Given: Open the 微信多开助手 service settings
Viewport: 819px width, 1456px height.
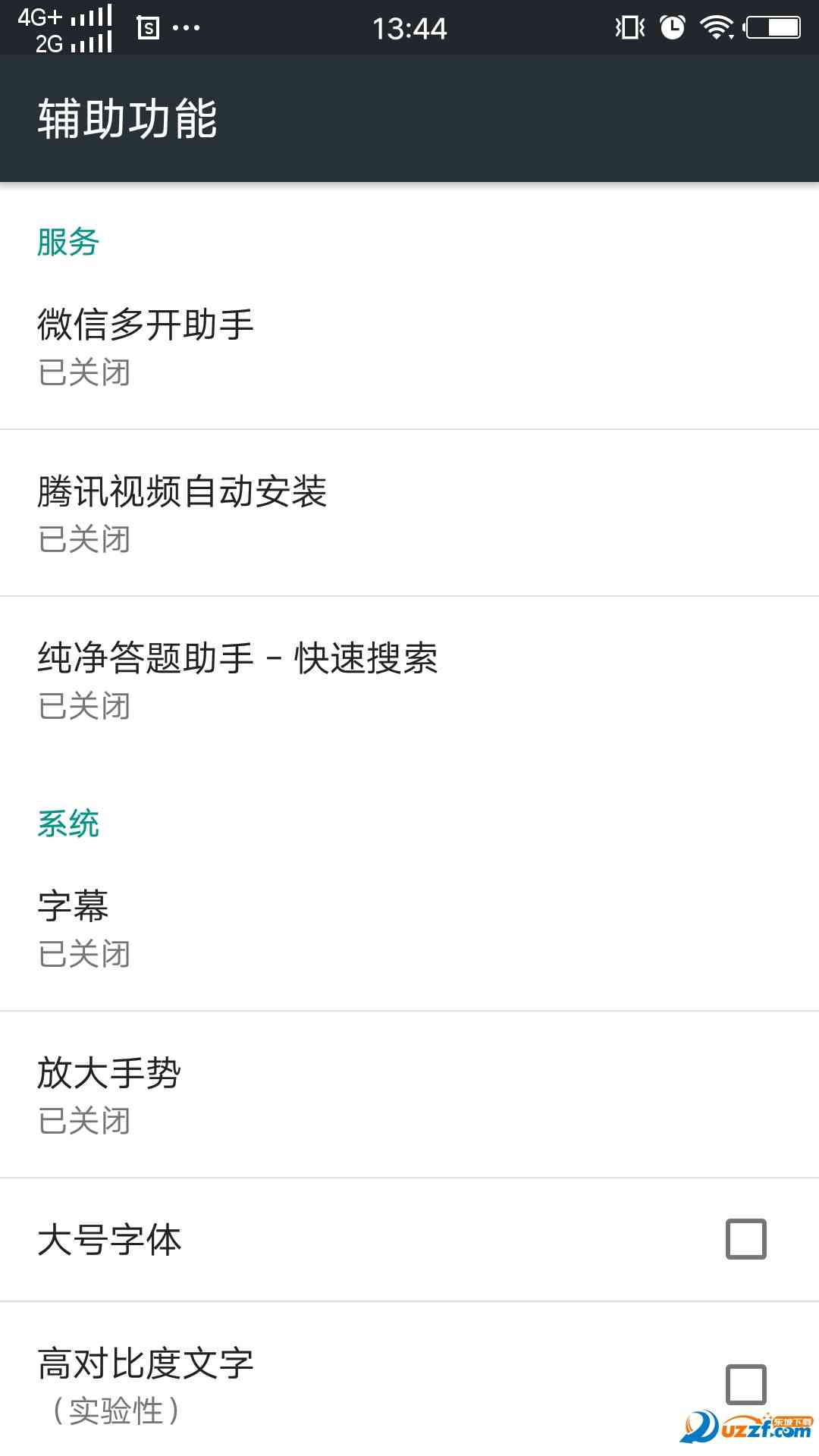Looking at the screenshot, I should pos(409,347).
